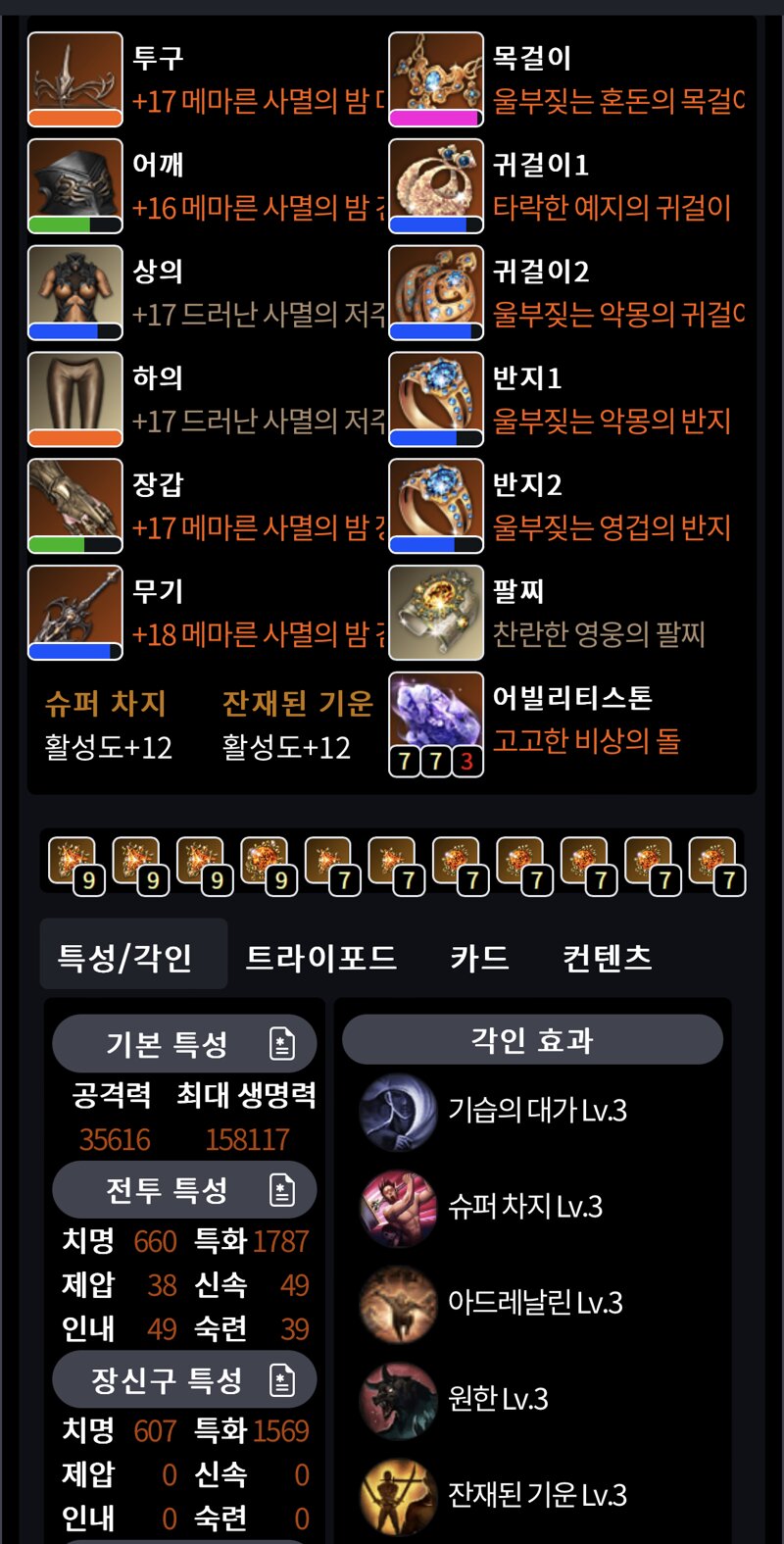Tap the 기습의 대가 Lv.3 engraving
The height and width of the screenshot is (1544, 784).
(537, 1111)
